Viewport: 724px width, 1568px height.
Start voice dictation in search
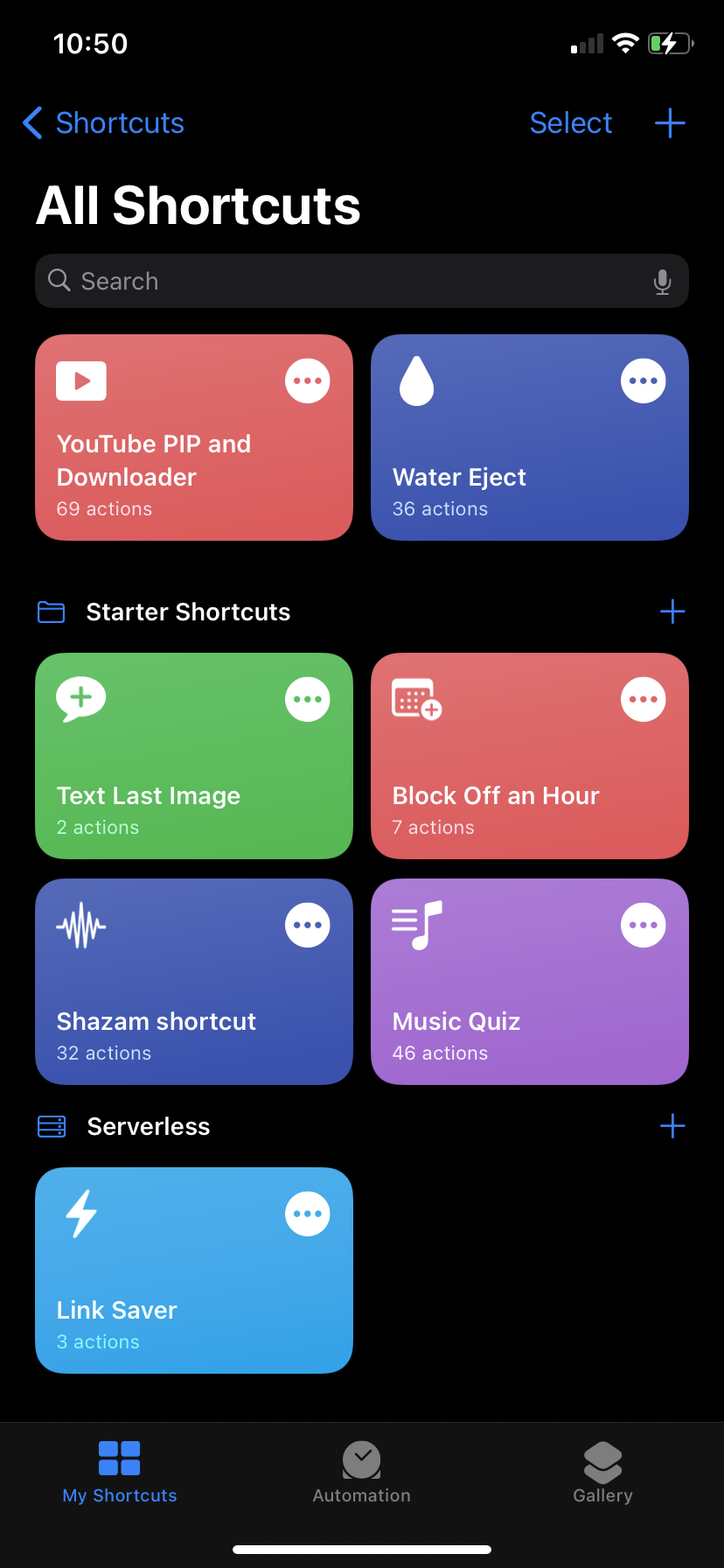662,282
